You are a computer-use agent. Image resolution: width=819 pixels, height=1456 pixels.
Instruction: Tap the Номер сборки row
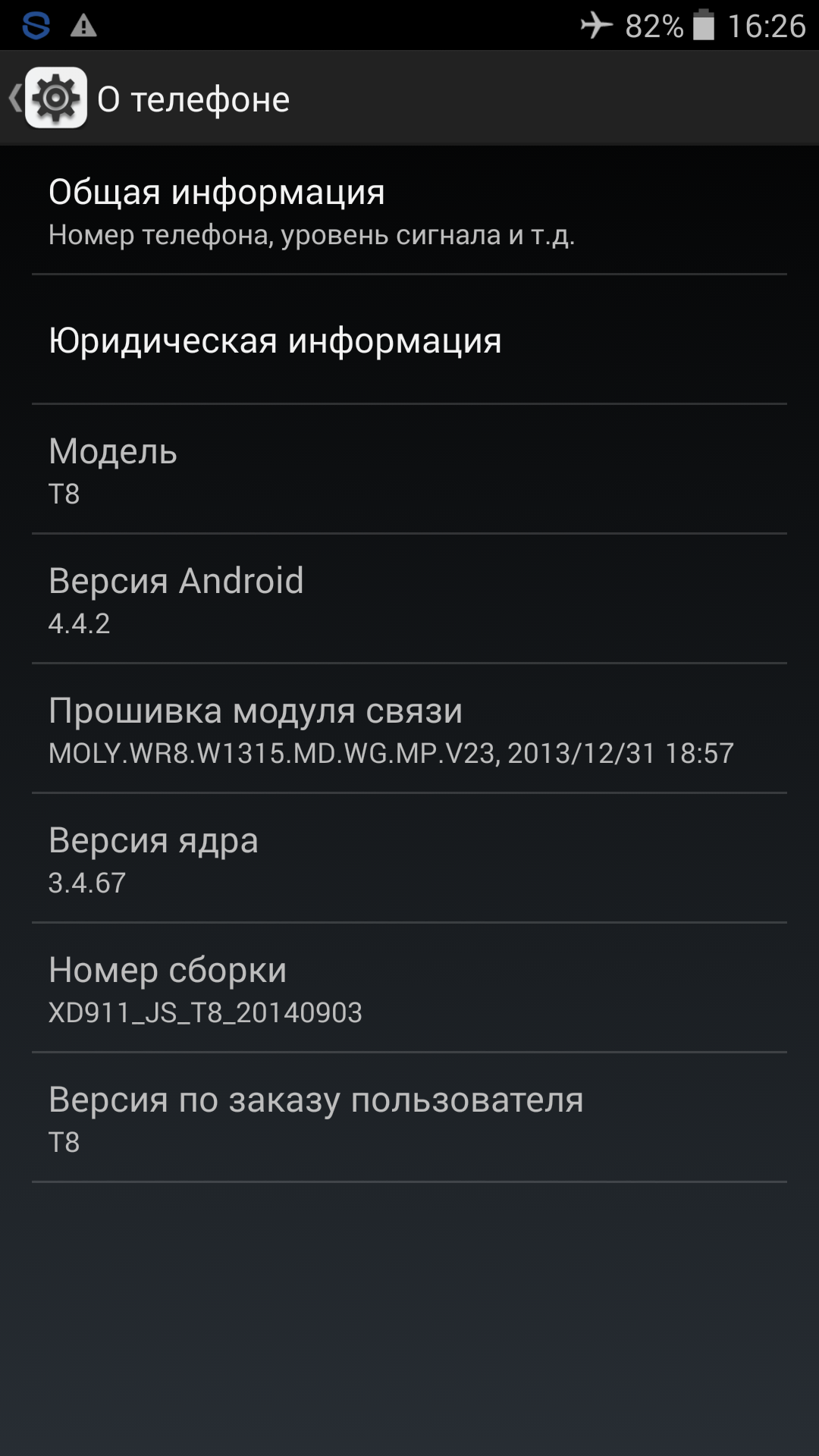click(x=409, y=989)
